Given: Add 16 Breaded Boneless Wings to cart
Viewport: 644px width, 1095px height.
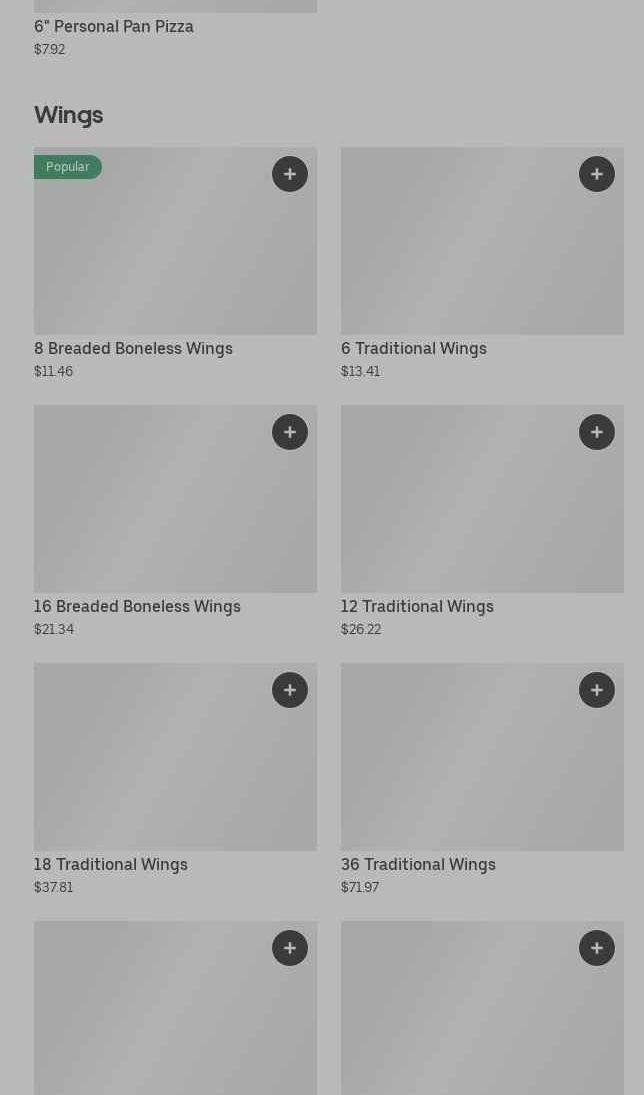Looking at the screenshot, I should tap(290, 432).
